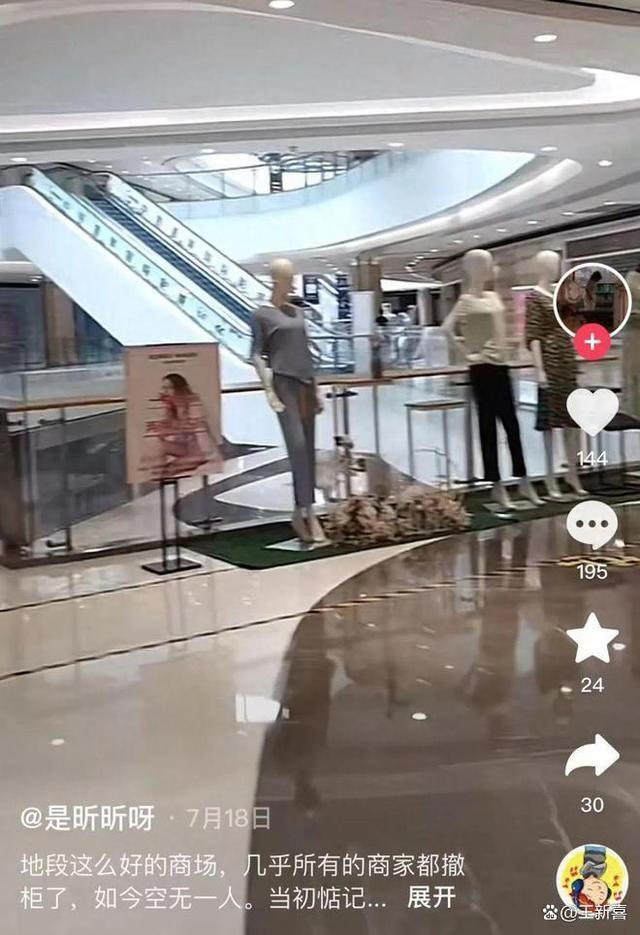Viewport: 640px width, 935px height.
Task: Expand the full caption with 展开
Action: tap(431, 897)
